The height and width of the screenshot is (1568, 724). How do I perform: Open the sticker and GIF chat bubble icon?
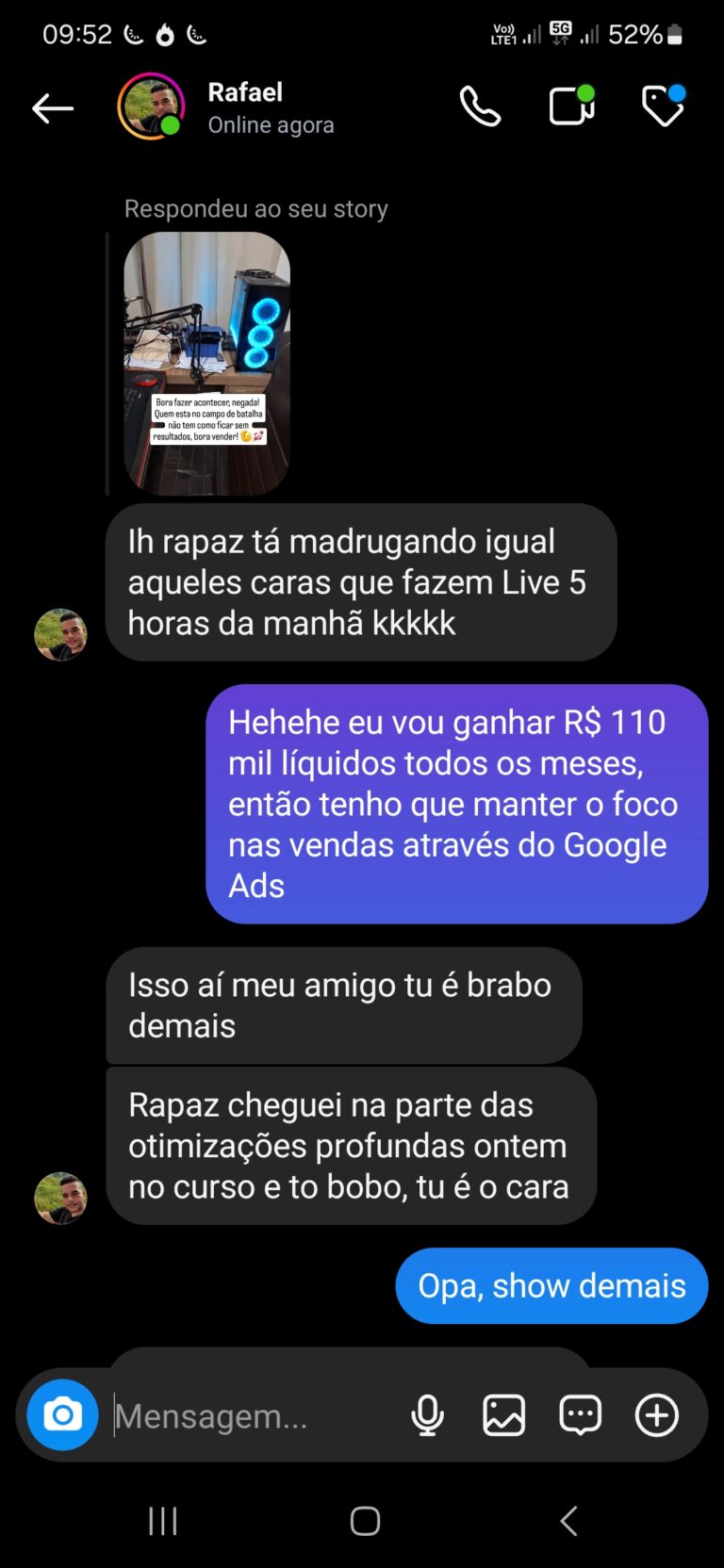[580, 1414]
